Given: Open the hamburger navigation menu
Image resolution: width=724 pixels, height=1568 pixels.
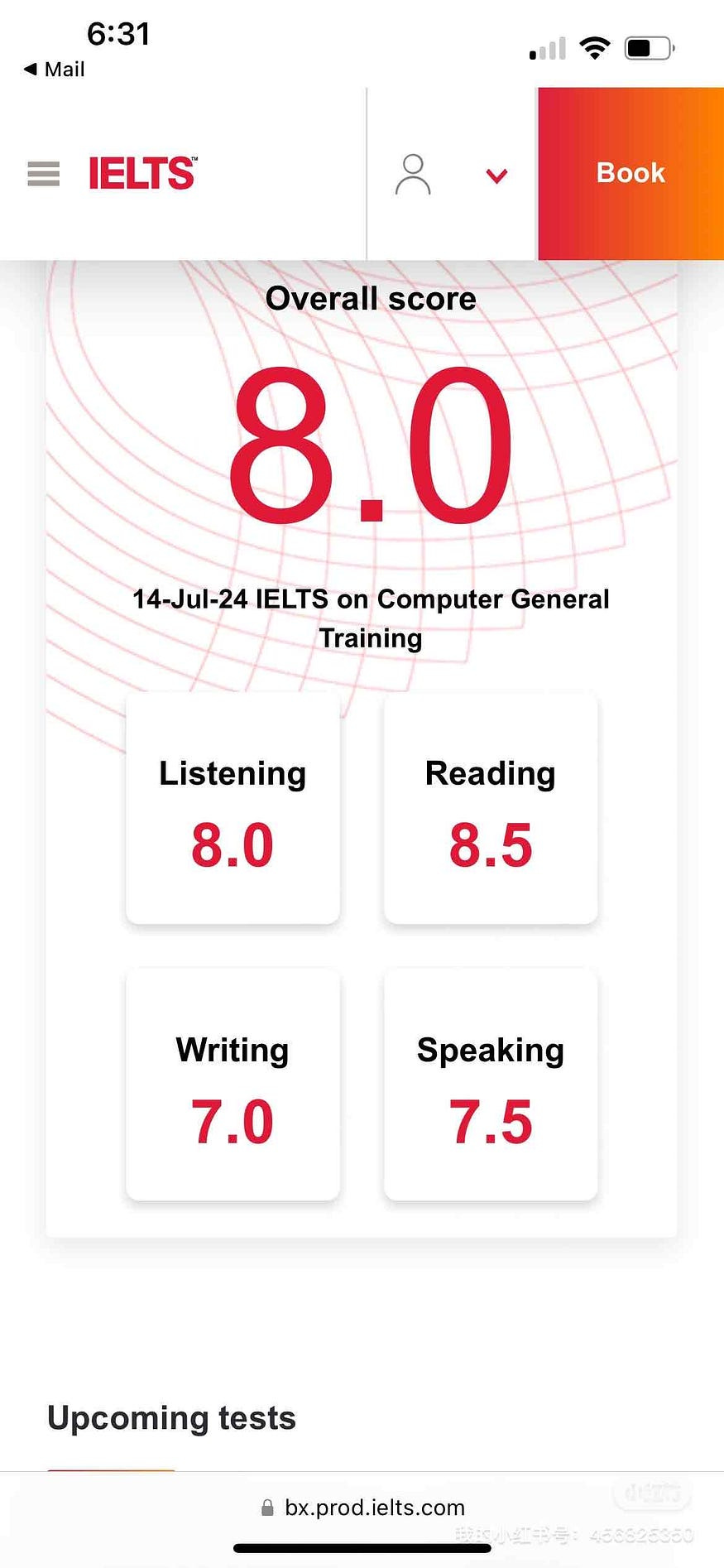Looking at the screenshot, I should (x=43, y=174).
